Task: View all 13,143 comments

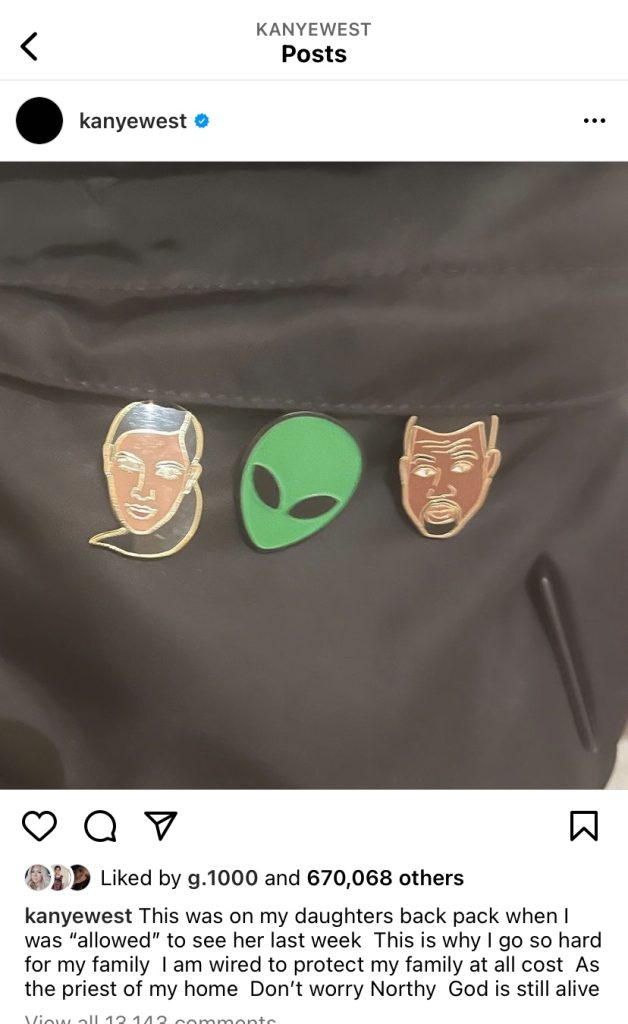Action: 150,1018
